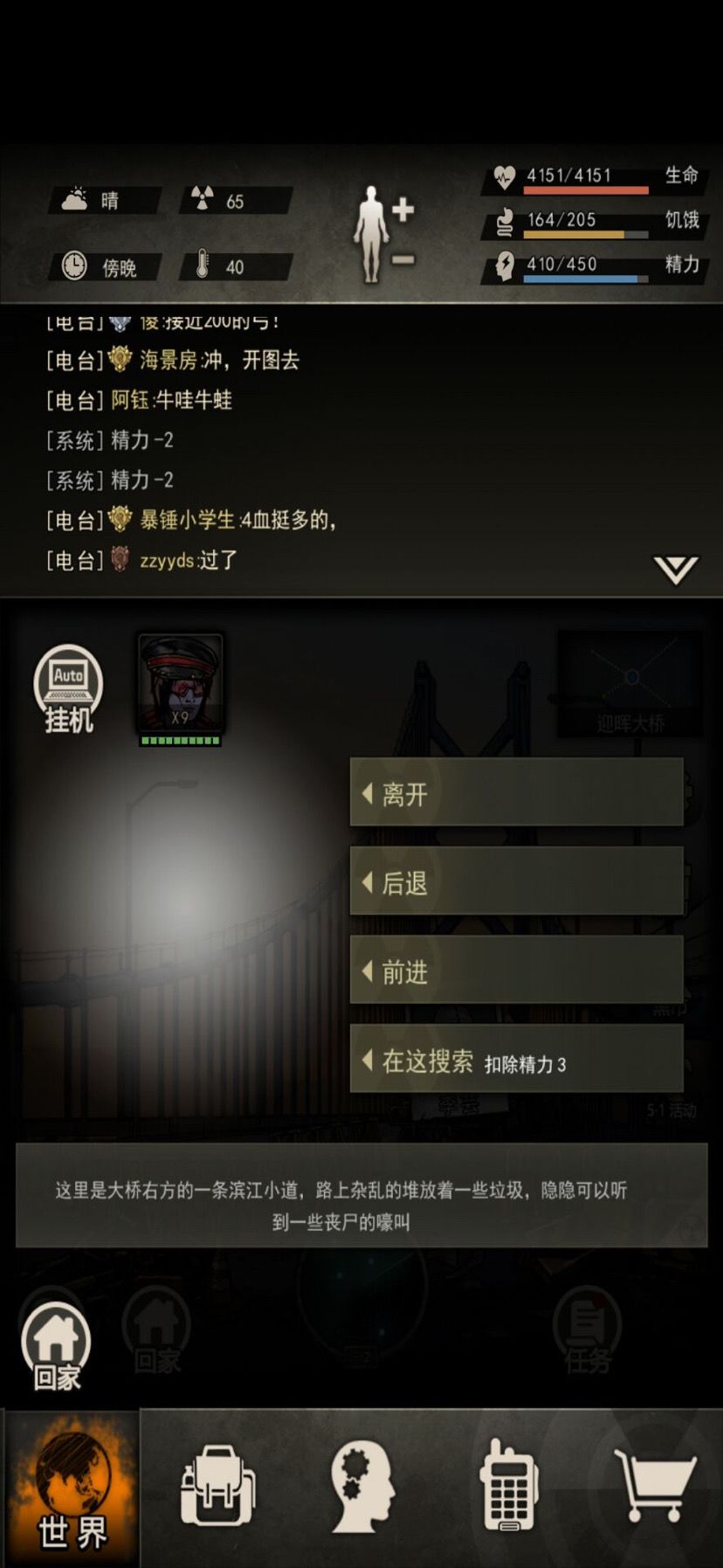Image resolution: width=723 pixels, height=1568 pixels.
Task: Open the 5:1 活动 event panel
Action: pos(673,1110)
